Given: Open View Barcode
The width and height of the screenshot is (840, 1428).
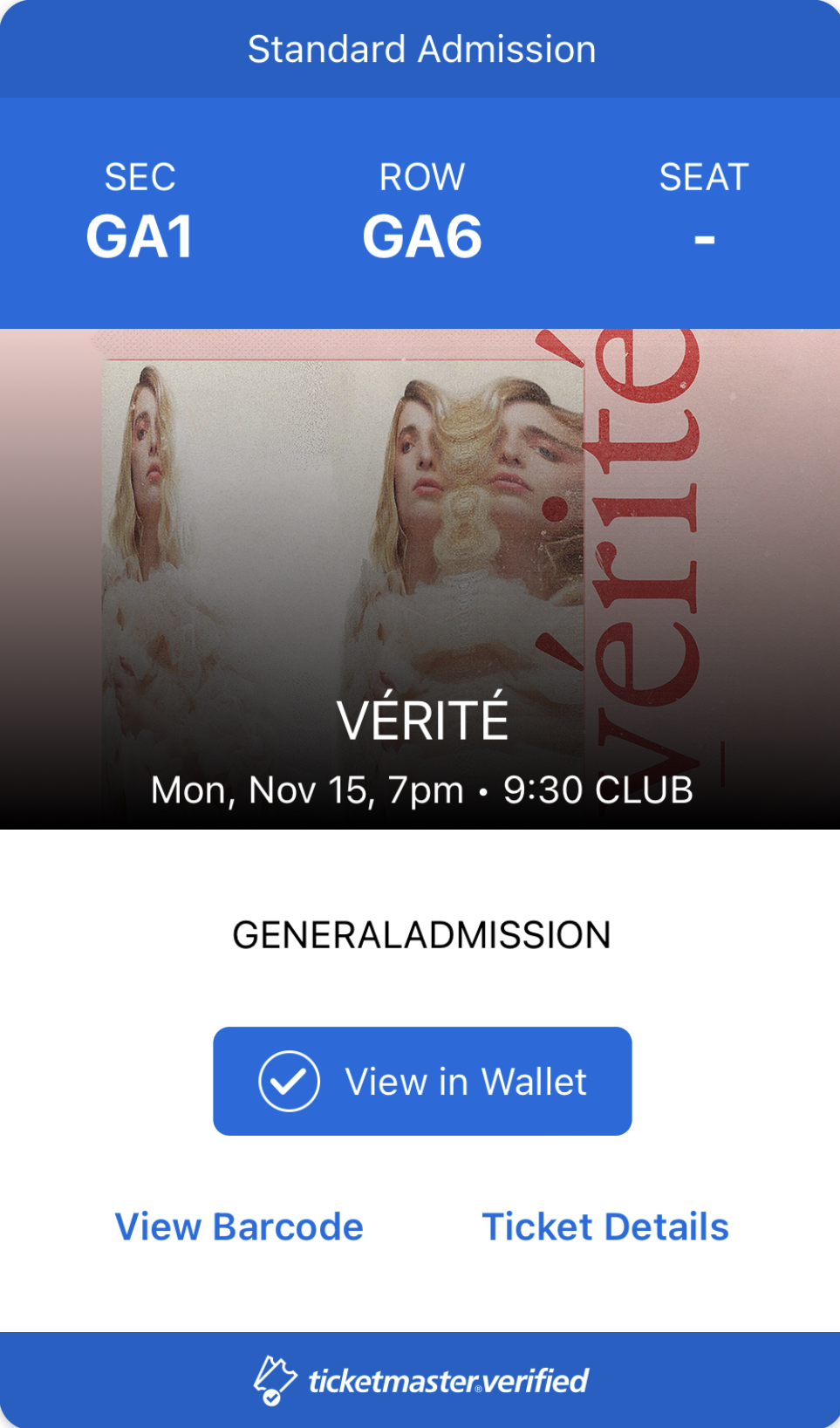Looking at the screenshot, I should click(x=239, y=1226).
